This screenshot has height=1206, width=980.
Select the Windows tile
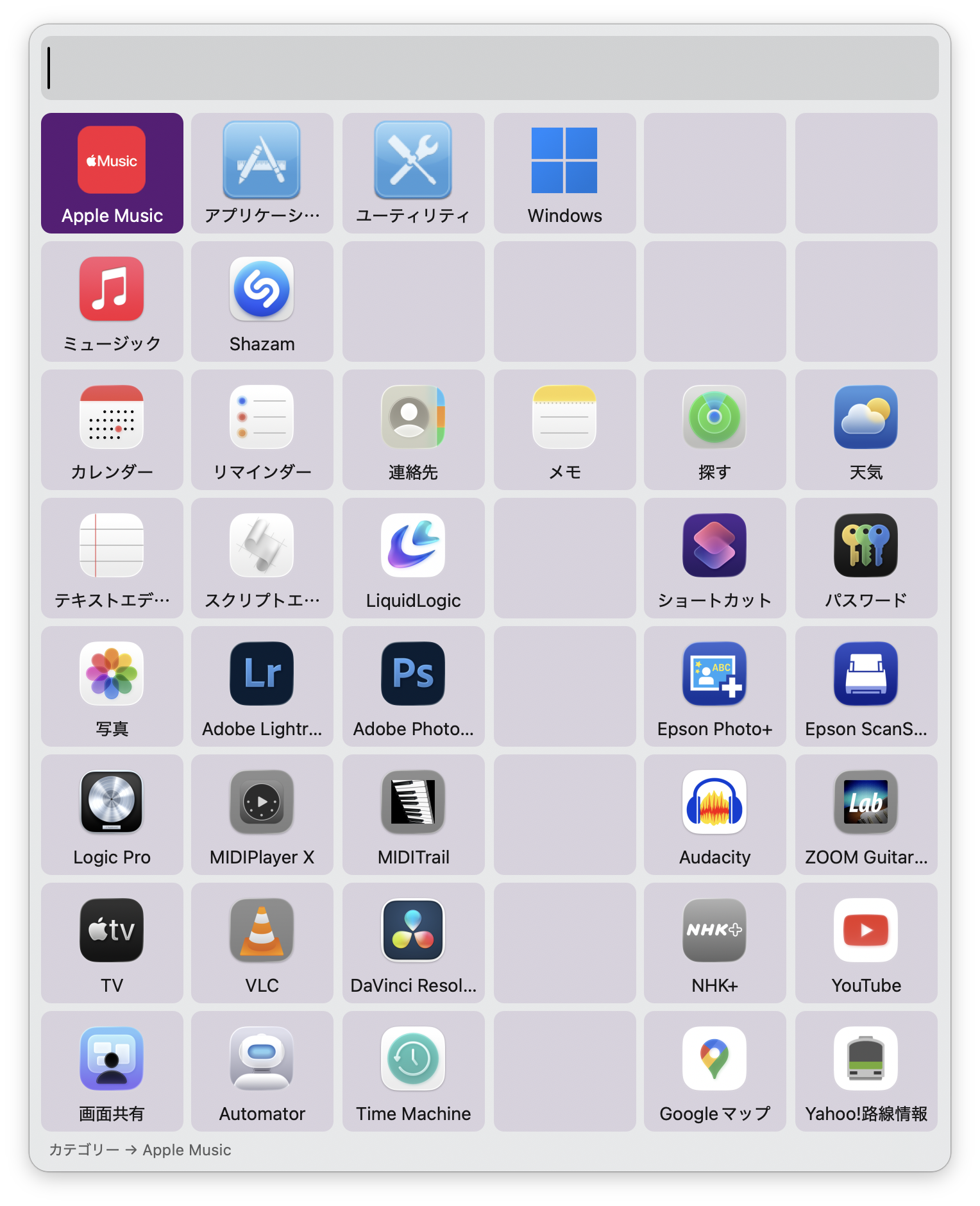point(564,173)
